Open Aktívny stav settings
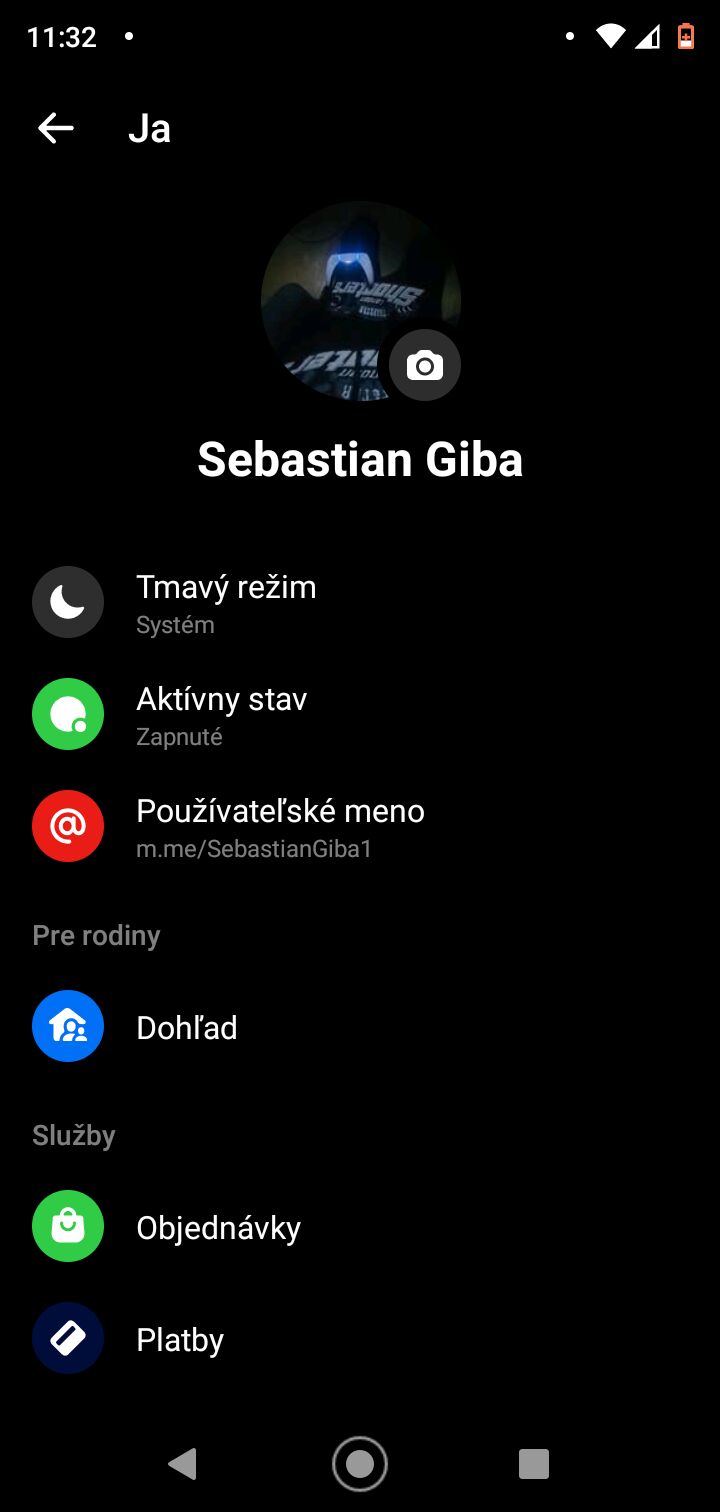Viewport: 720px width, 1512px height. click(x=360, y=714)
